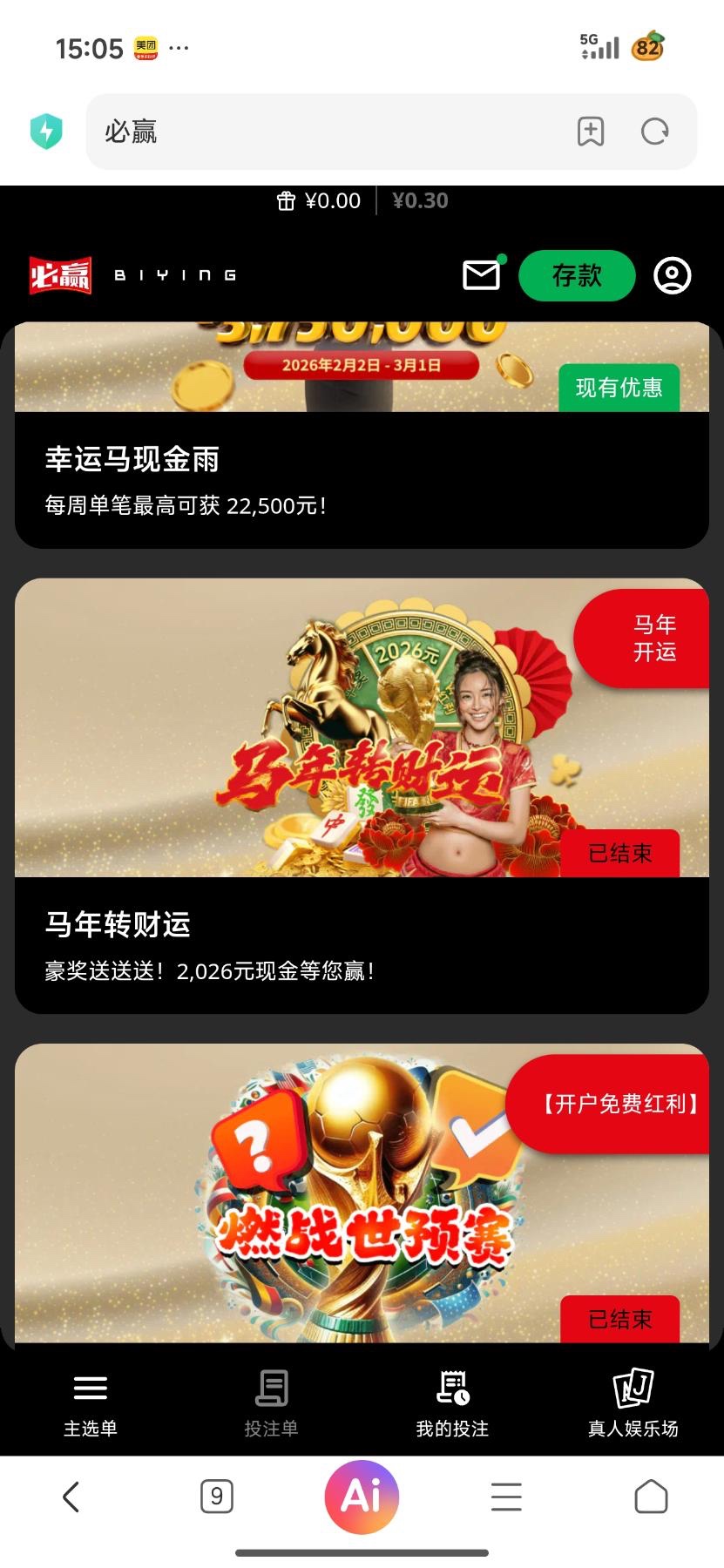Add this page to bookmarks
Image resolution: width=724 pixels, height=1568 pixels.
[x=591, y=132]
